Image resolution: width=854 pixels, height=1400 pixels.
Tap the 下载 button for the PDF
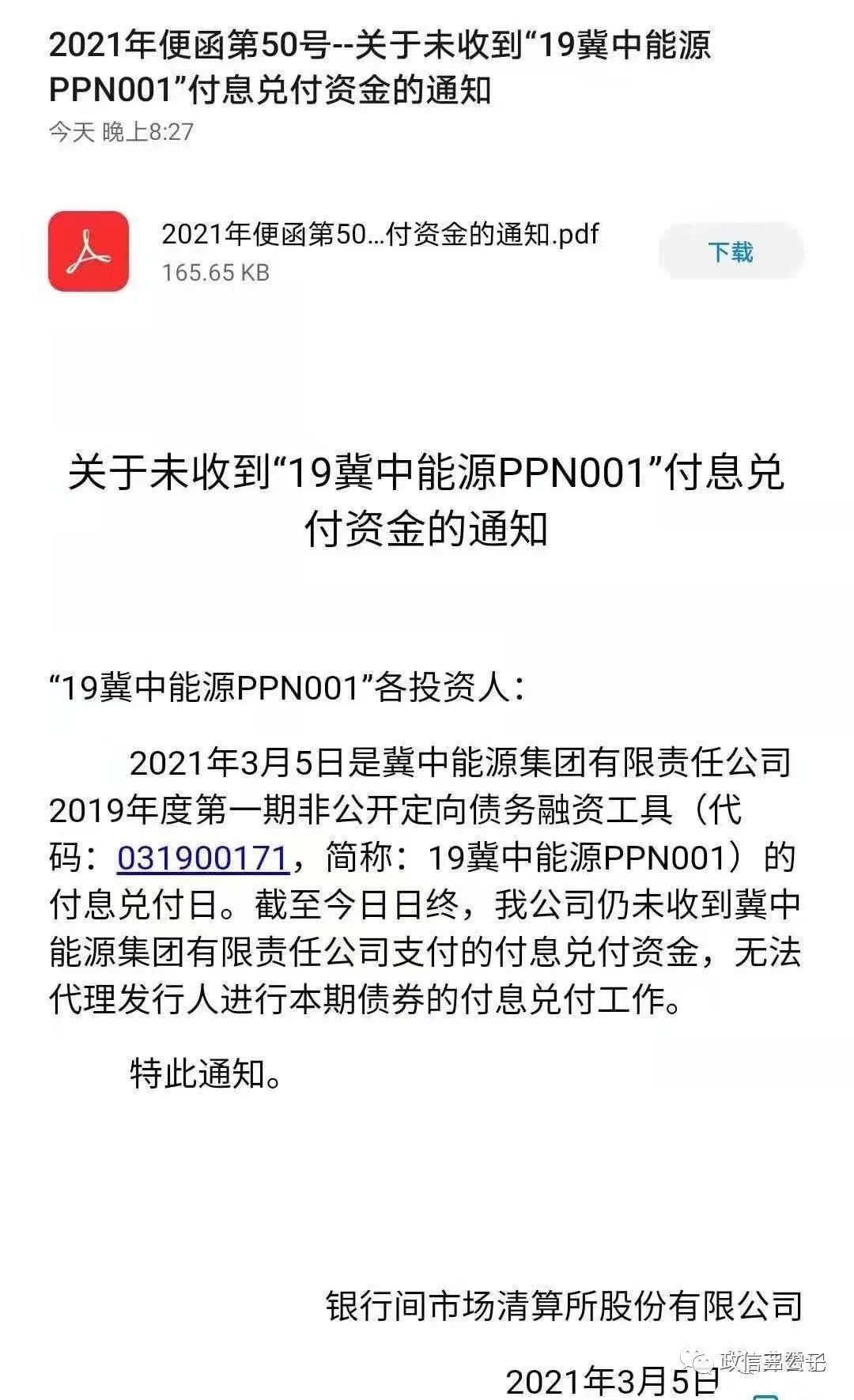[731, 252]
